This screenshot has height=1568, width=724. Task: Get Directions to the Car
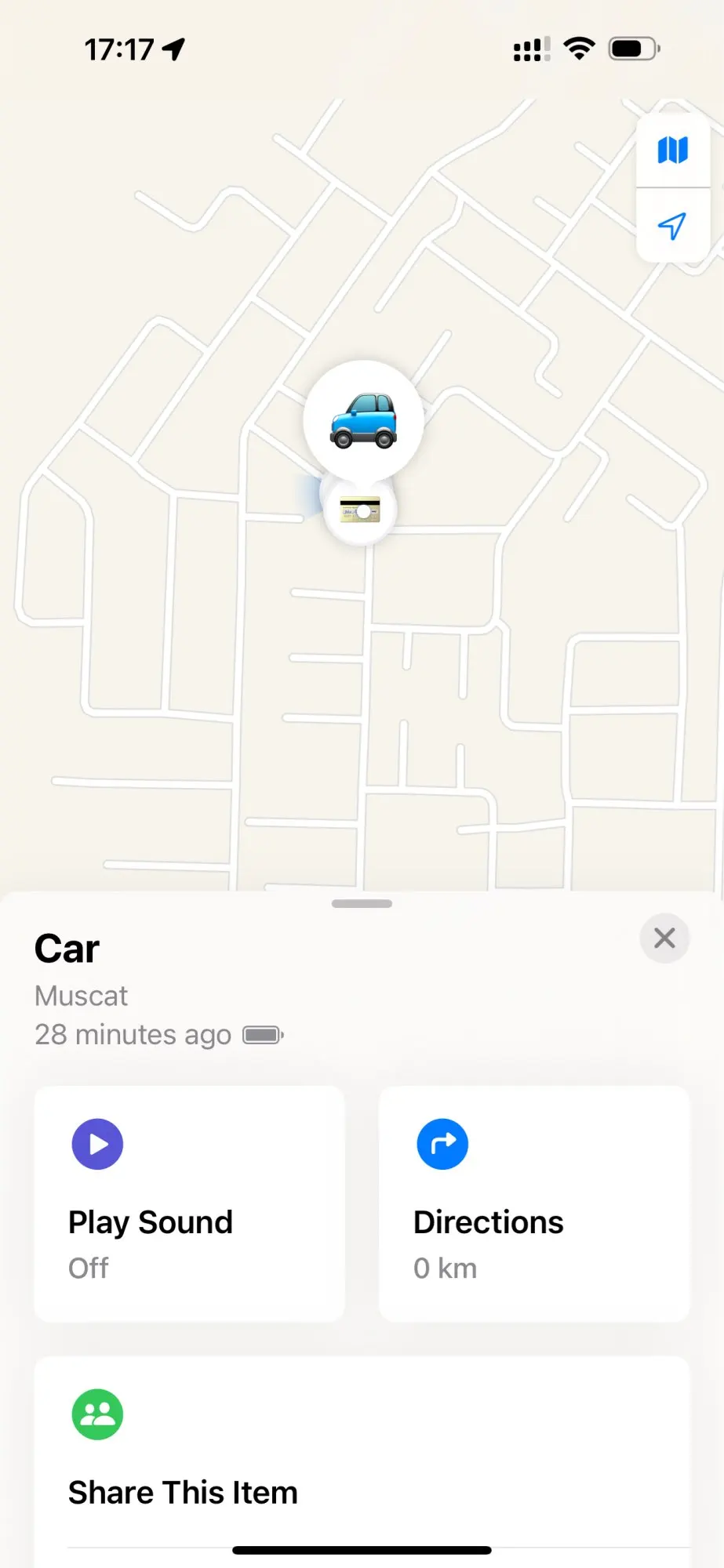click(534, 1203)
